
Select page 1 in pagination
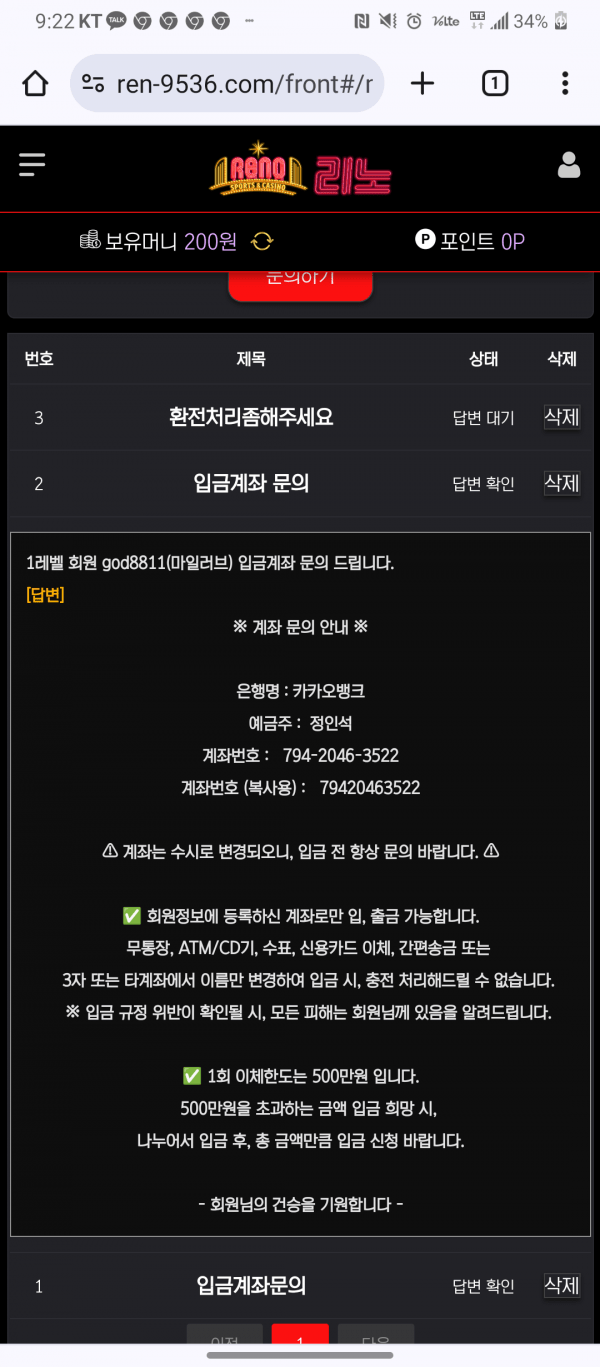pos(300,1336)
